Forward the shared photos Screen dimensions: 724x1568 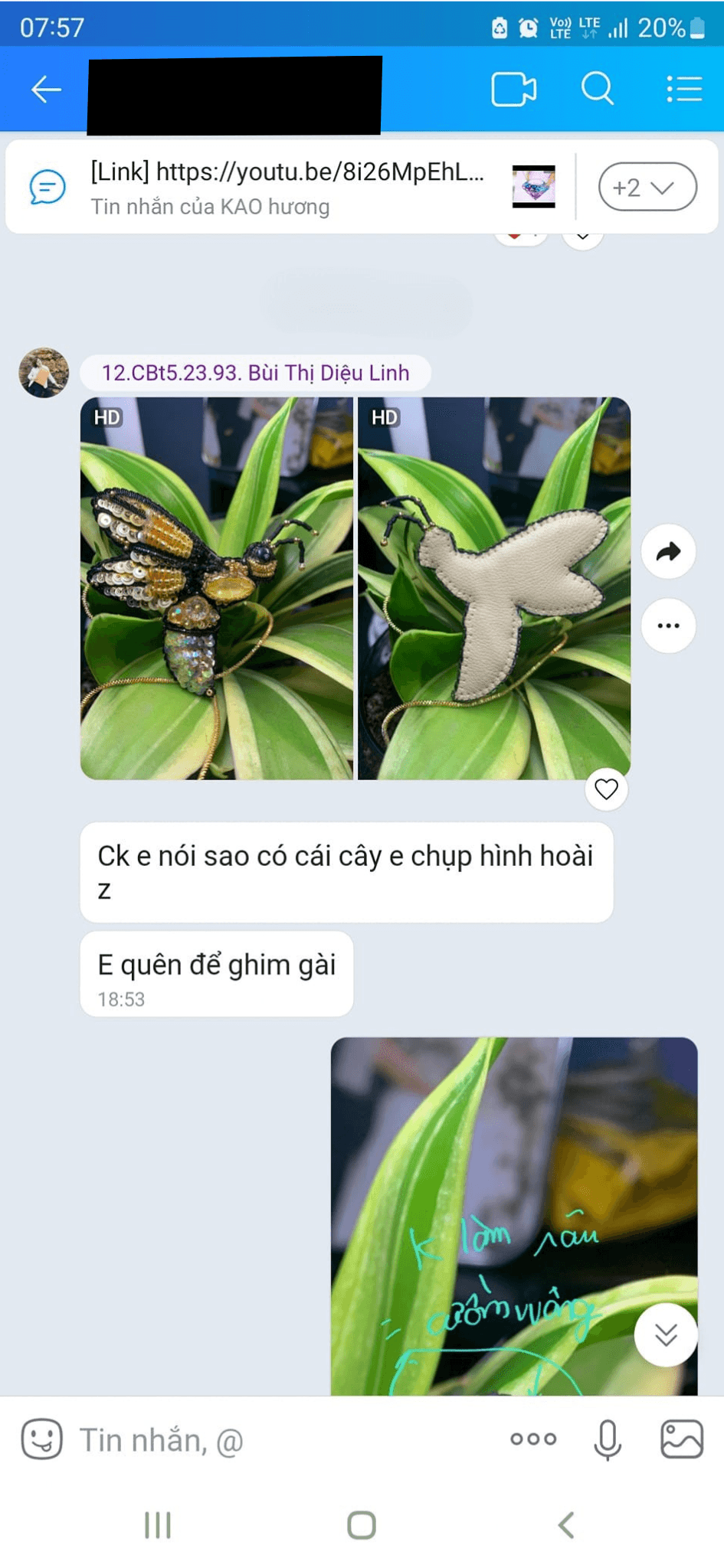click(x=669, y=551)
